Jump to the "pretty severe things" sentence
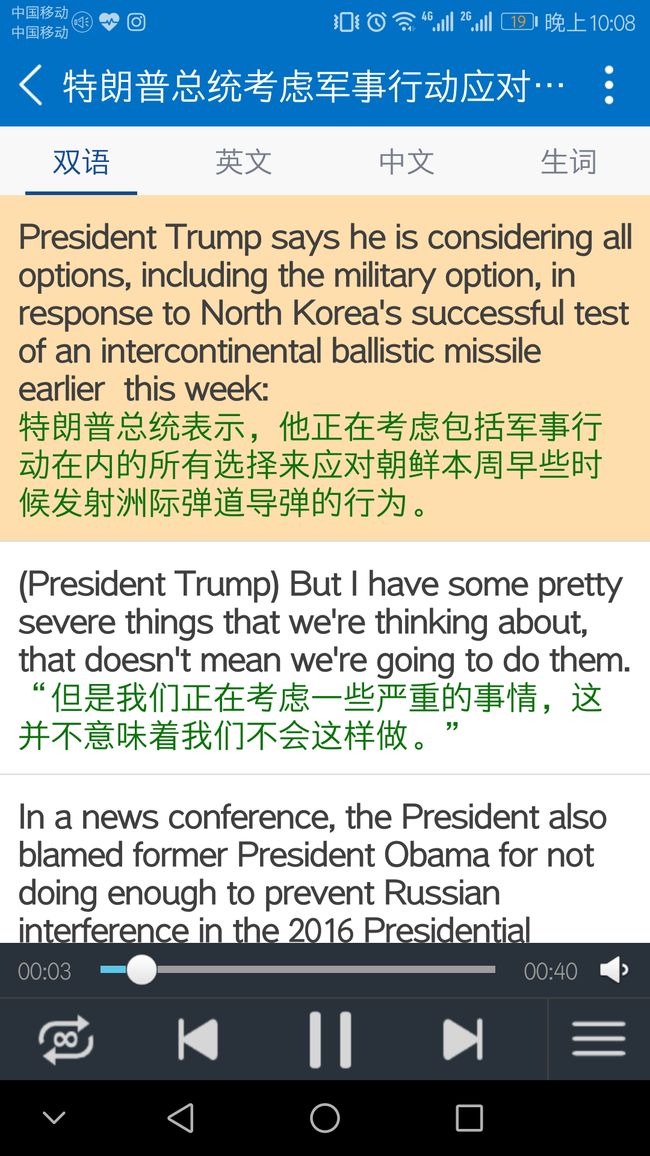 (325, 658)
